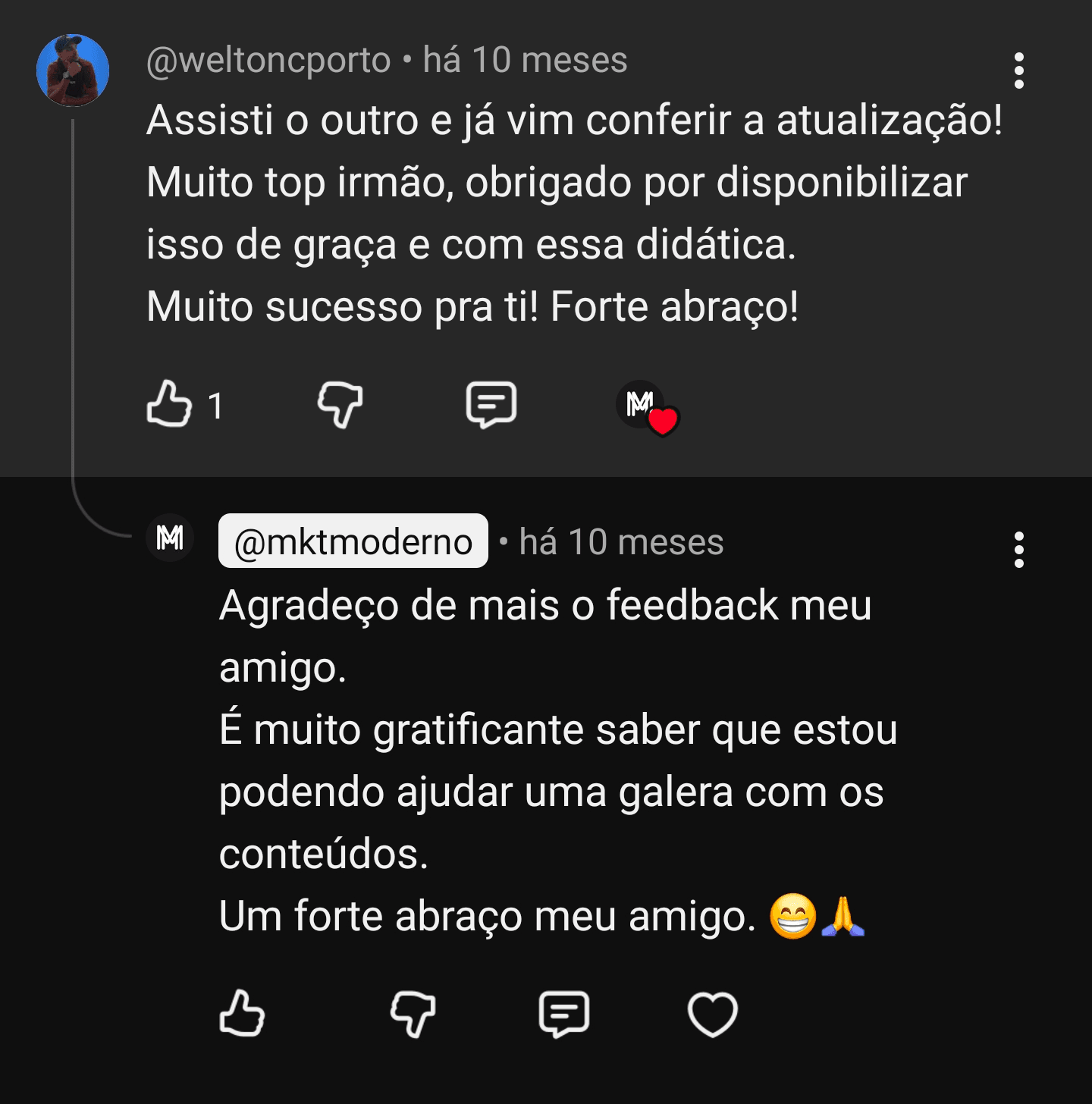
Task: Open overflow menu on @mktmoderno's reply
Action: coord(1018,550)
